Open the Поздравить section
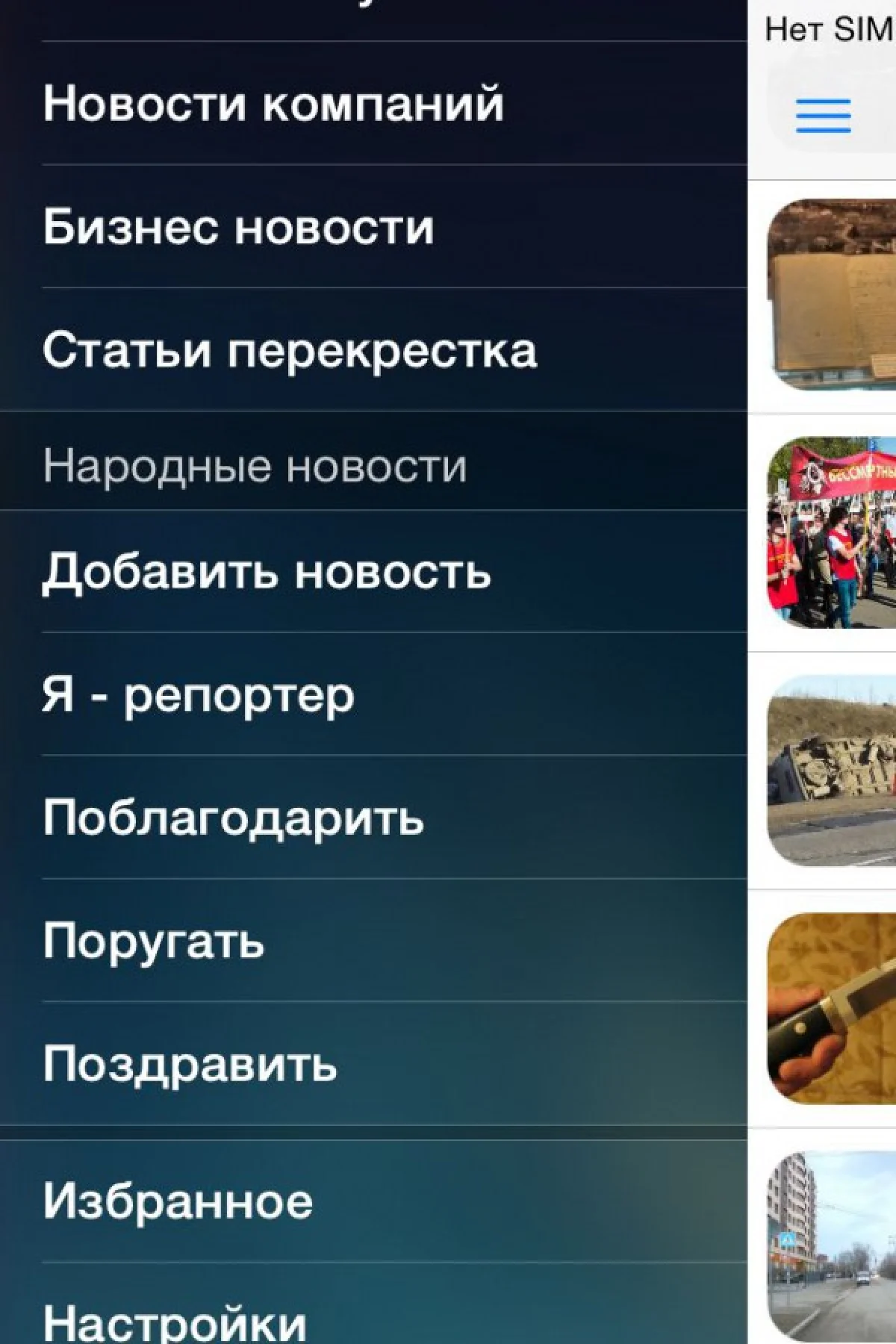Viewport: 896px width, 1344px height. 190,1063
